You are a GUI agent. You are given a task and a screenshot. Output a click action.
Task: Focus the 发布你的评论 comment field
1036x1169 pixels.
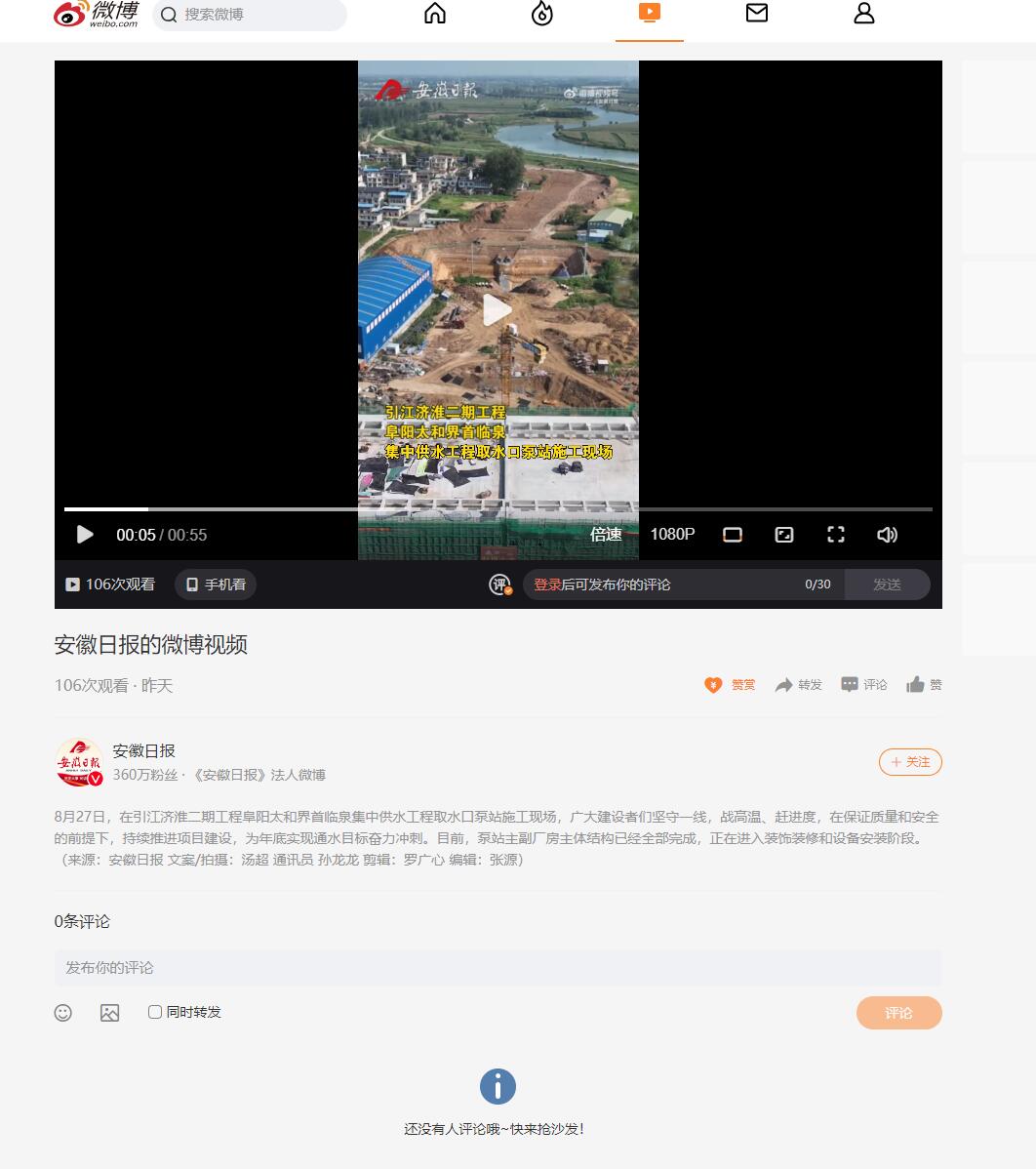(498, 968)
